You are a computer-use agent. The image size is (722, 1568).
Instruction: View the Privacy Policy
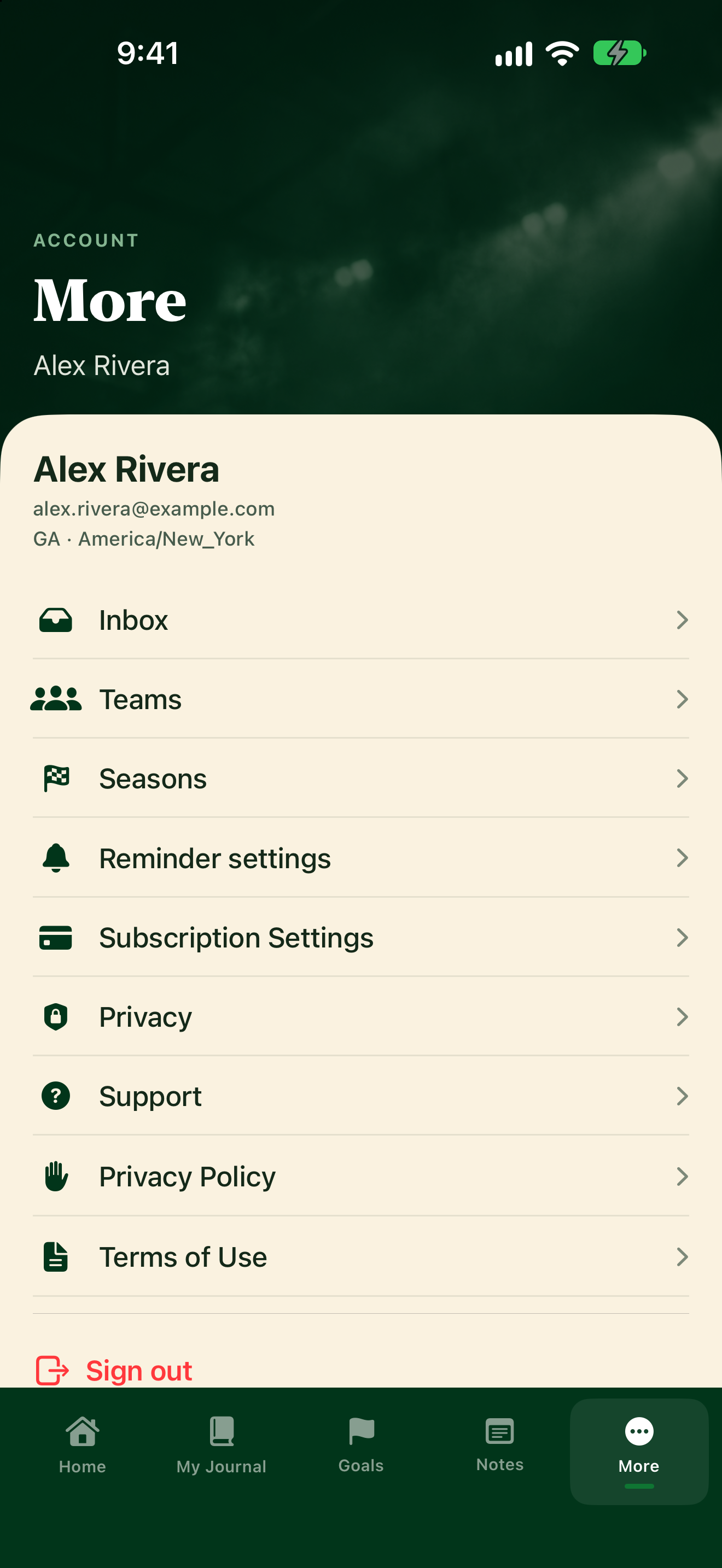(361, 1176)
